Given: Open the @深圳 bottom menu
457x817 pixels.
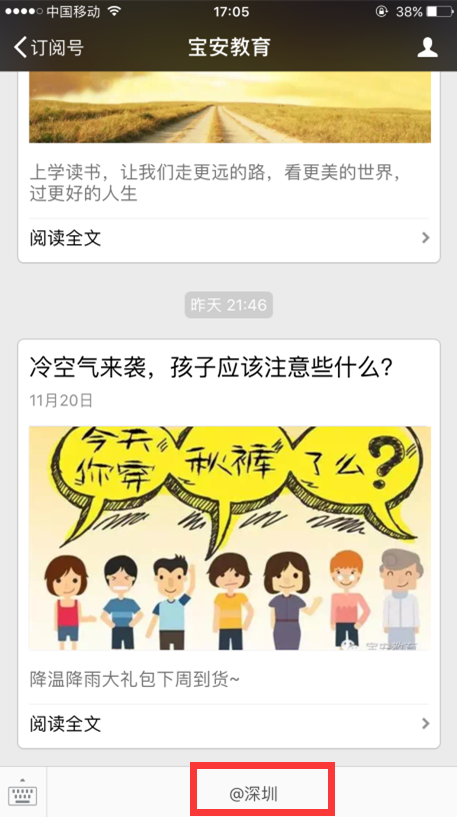Looking at the screenshot, I should [254, 794].
